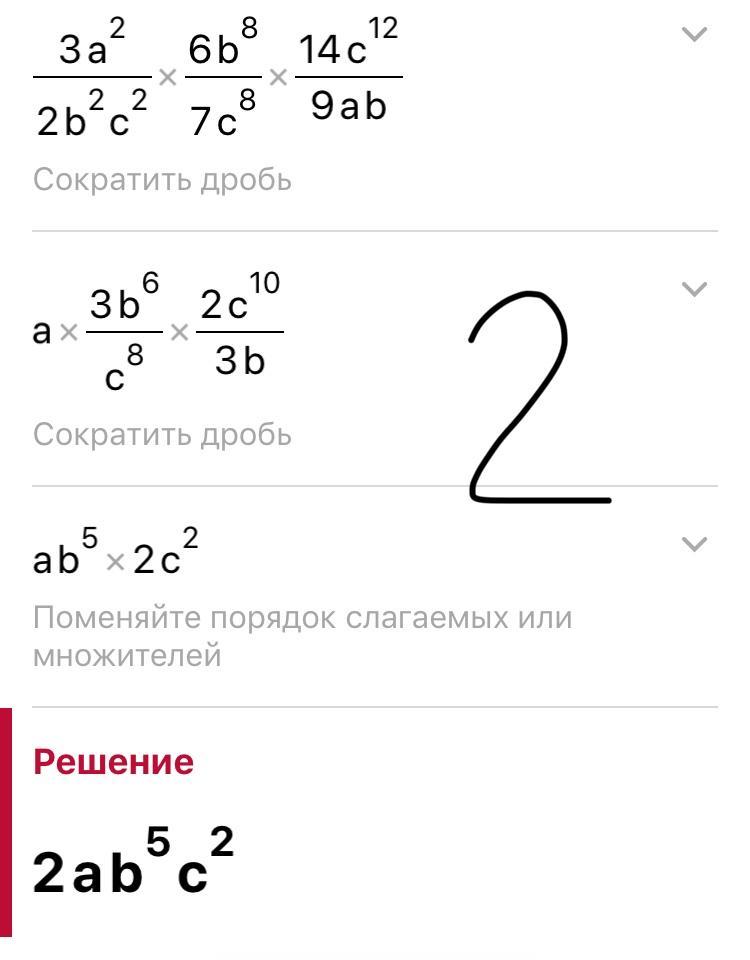
Task: Expand the step a × 3b⁶/c⁸ × 2c¹⁰/3b
Action: coord(694,289)
